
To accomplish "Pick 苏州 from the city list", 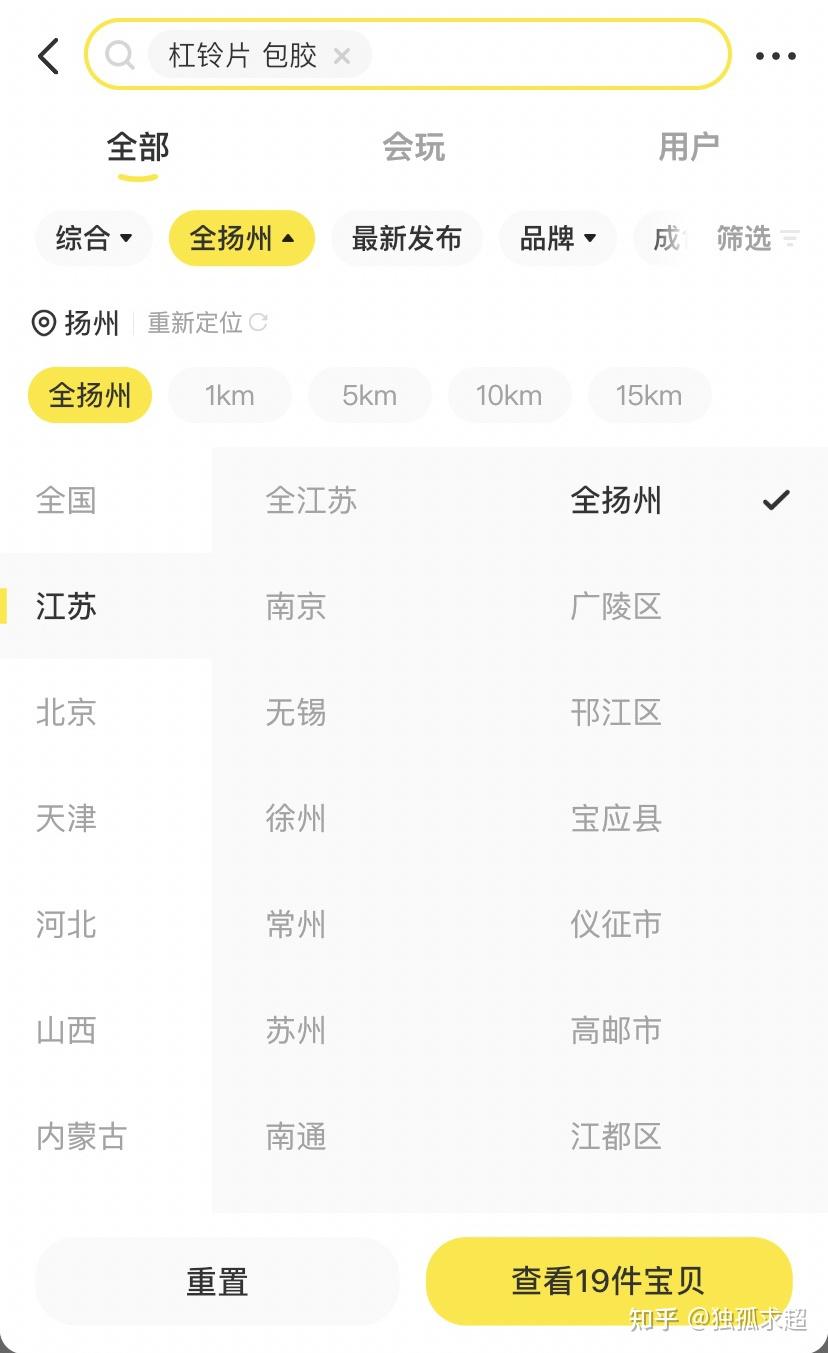I will pyautogui.click(x=296, y=1030).
